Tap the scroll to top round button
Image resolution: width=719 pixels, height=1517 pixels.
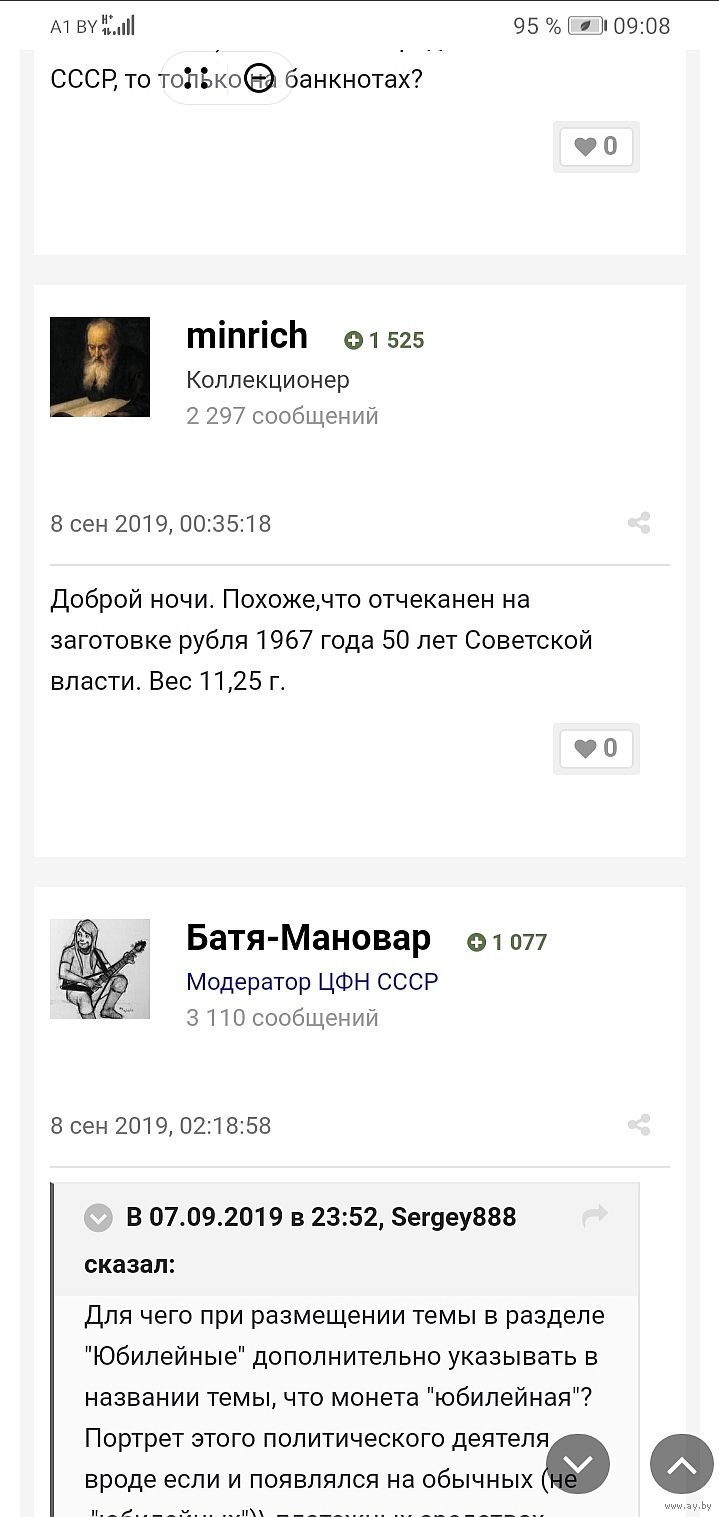pyautogui.click(x=682, y=1465)
